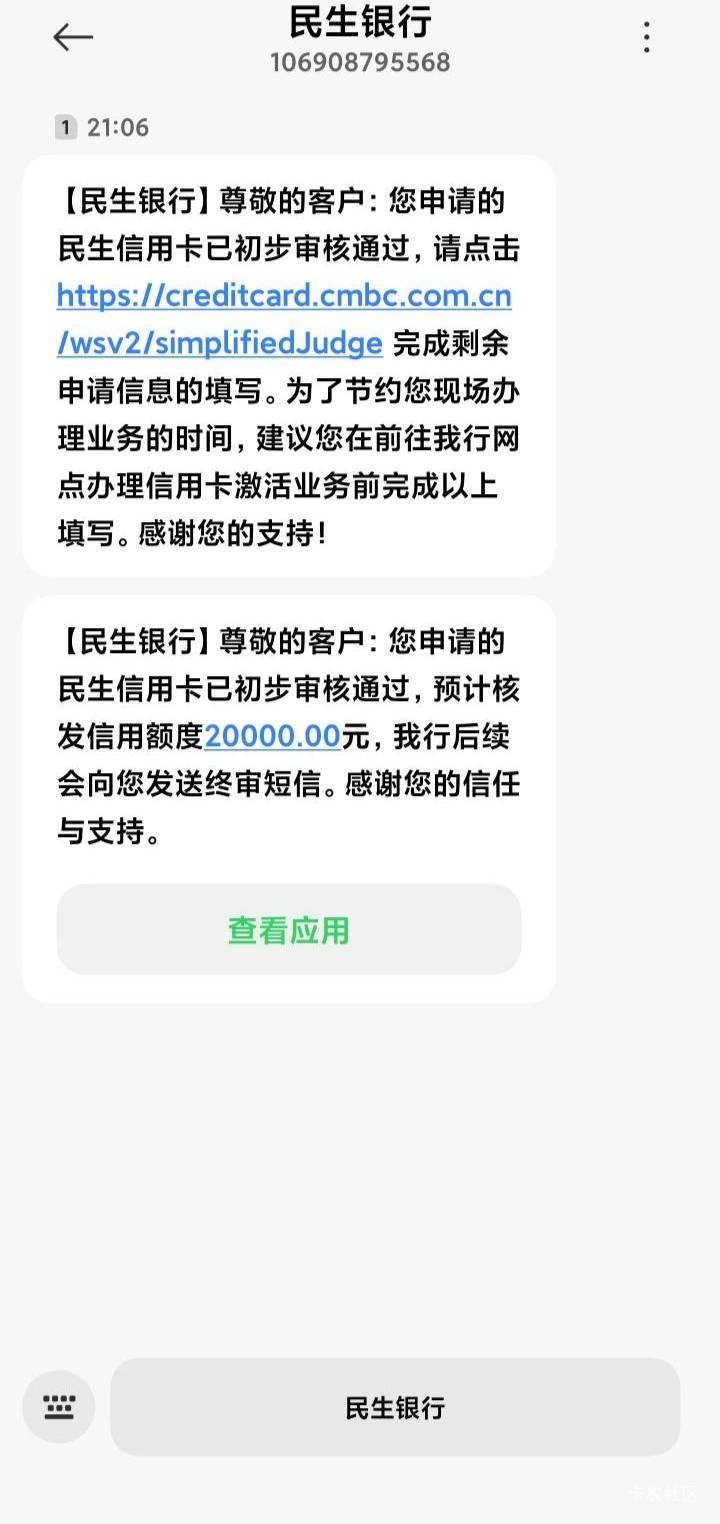Switch to keyboard input icon
The image size is (720, 1524).
tap(59, 1407)
